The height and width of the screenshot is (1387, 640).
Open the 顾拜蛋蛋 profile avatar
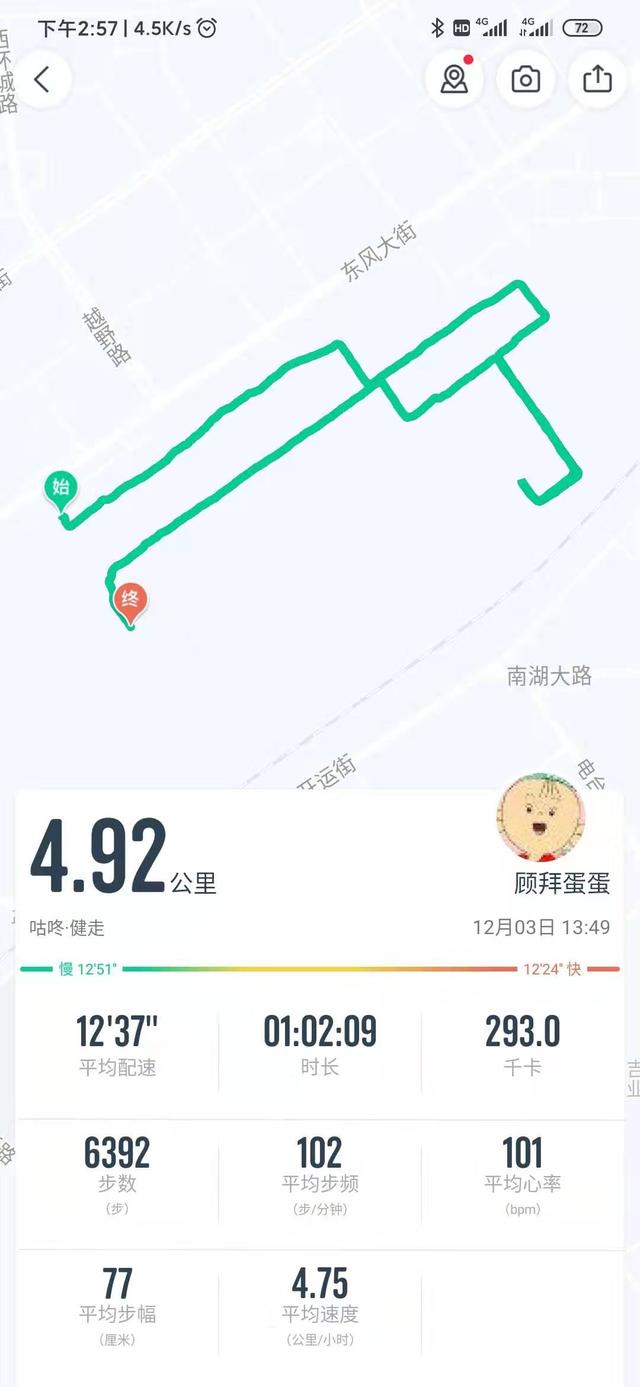point(541,817)
